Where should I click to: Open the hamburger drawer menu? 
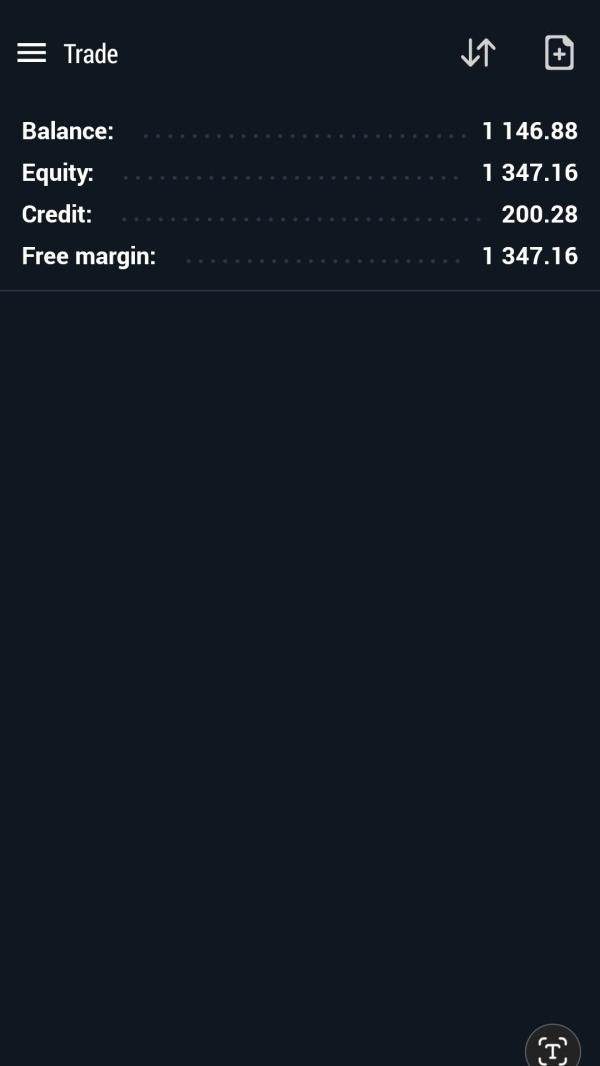click(x=31, y=53)
